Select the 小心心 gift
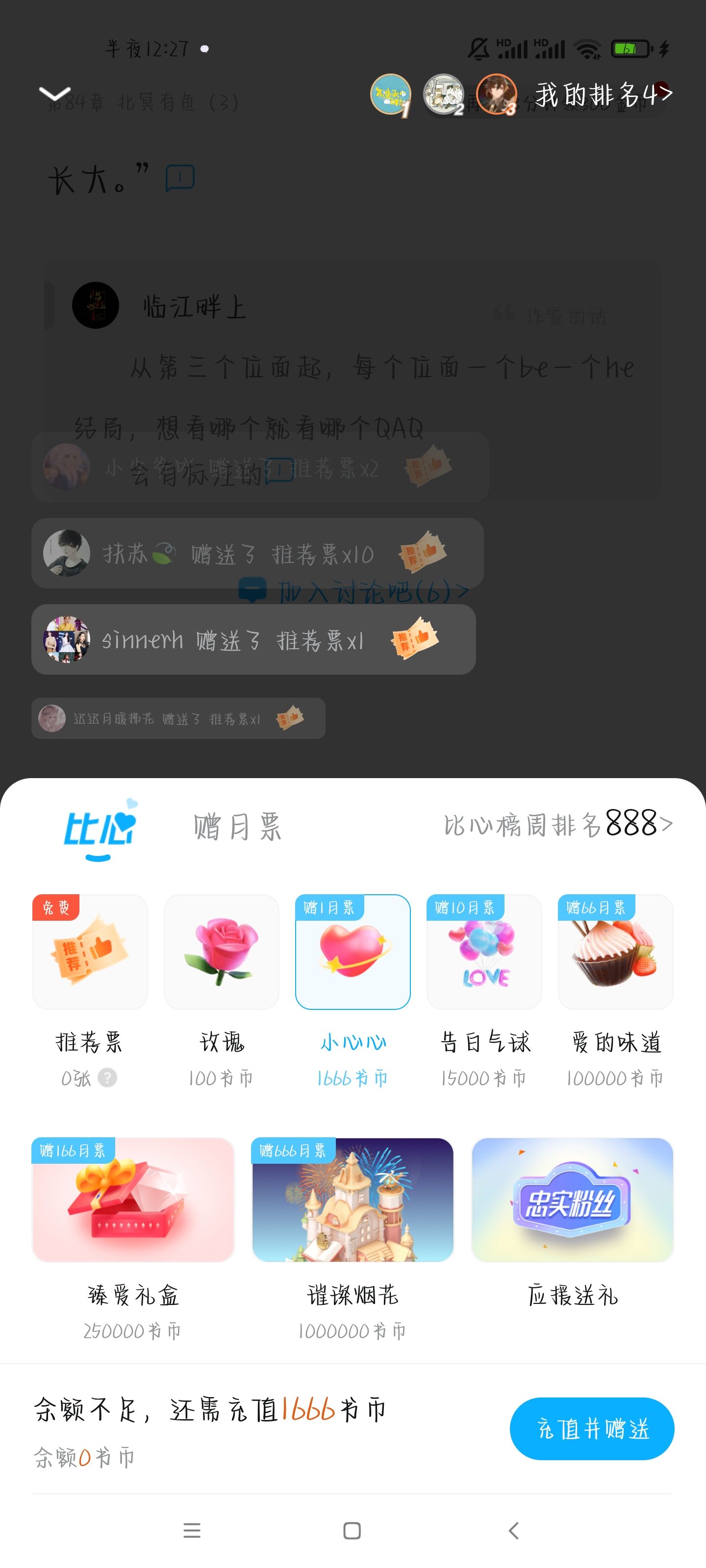The height and width of the screenshot is (1568, 706). (x=353, y=952)
